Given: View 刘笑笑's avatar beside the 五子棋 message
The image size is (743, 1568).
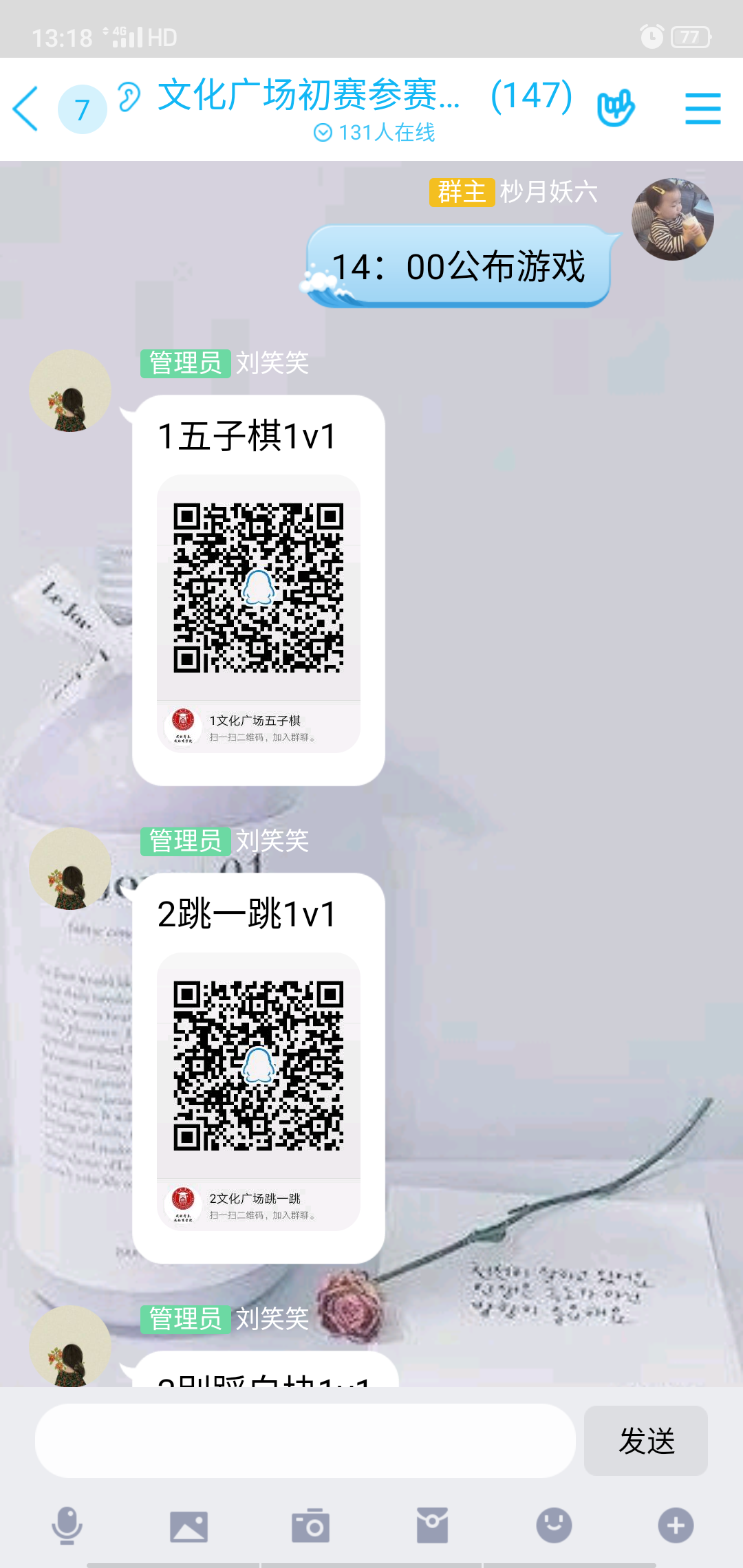Looking at the screenshot, I should click(70, 391).
